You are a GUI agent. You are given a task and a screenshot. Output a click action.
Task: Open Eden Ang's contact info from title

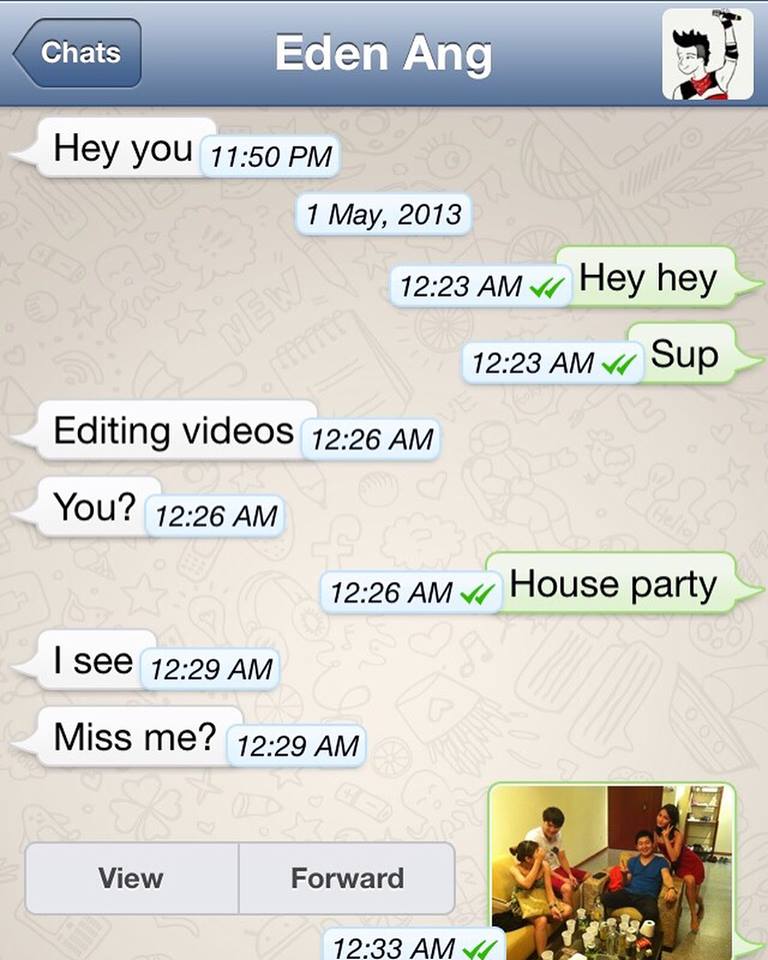(x=383, y=54)
